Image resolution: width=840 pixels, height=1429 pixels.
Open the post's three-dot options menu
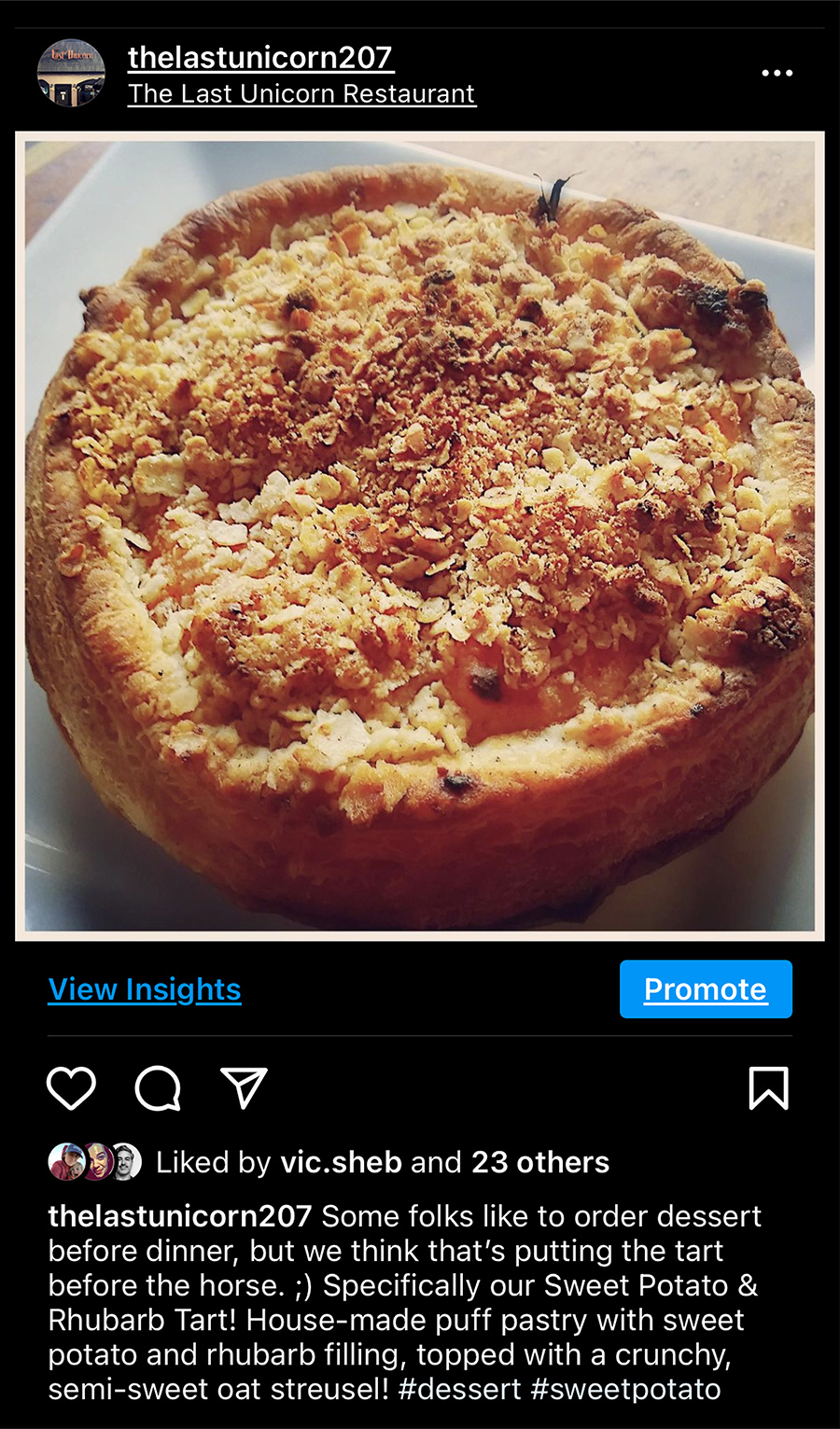coord(777,73)
